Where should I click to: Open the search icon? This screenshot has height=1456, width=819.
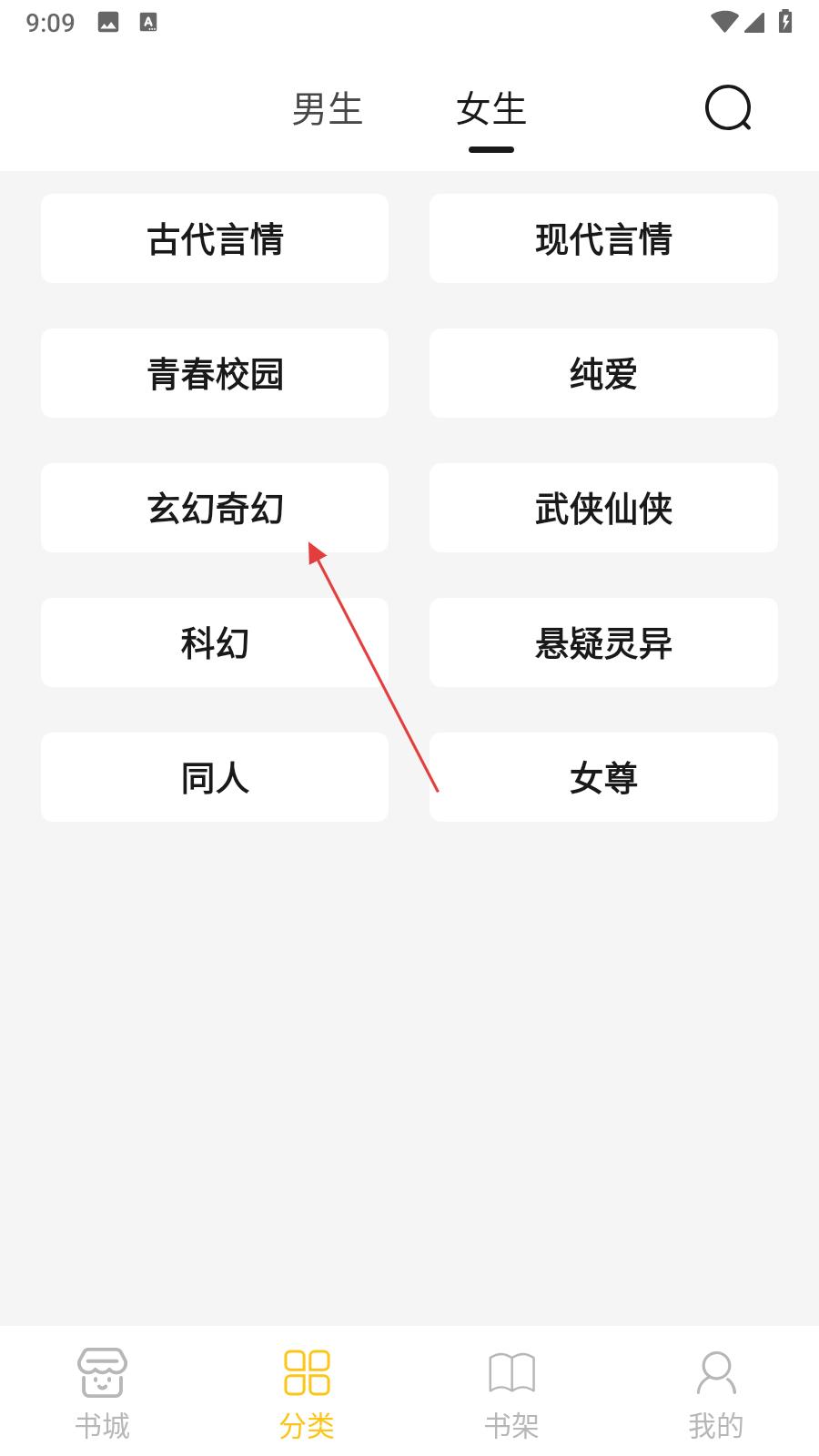[728, 108]
